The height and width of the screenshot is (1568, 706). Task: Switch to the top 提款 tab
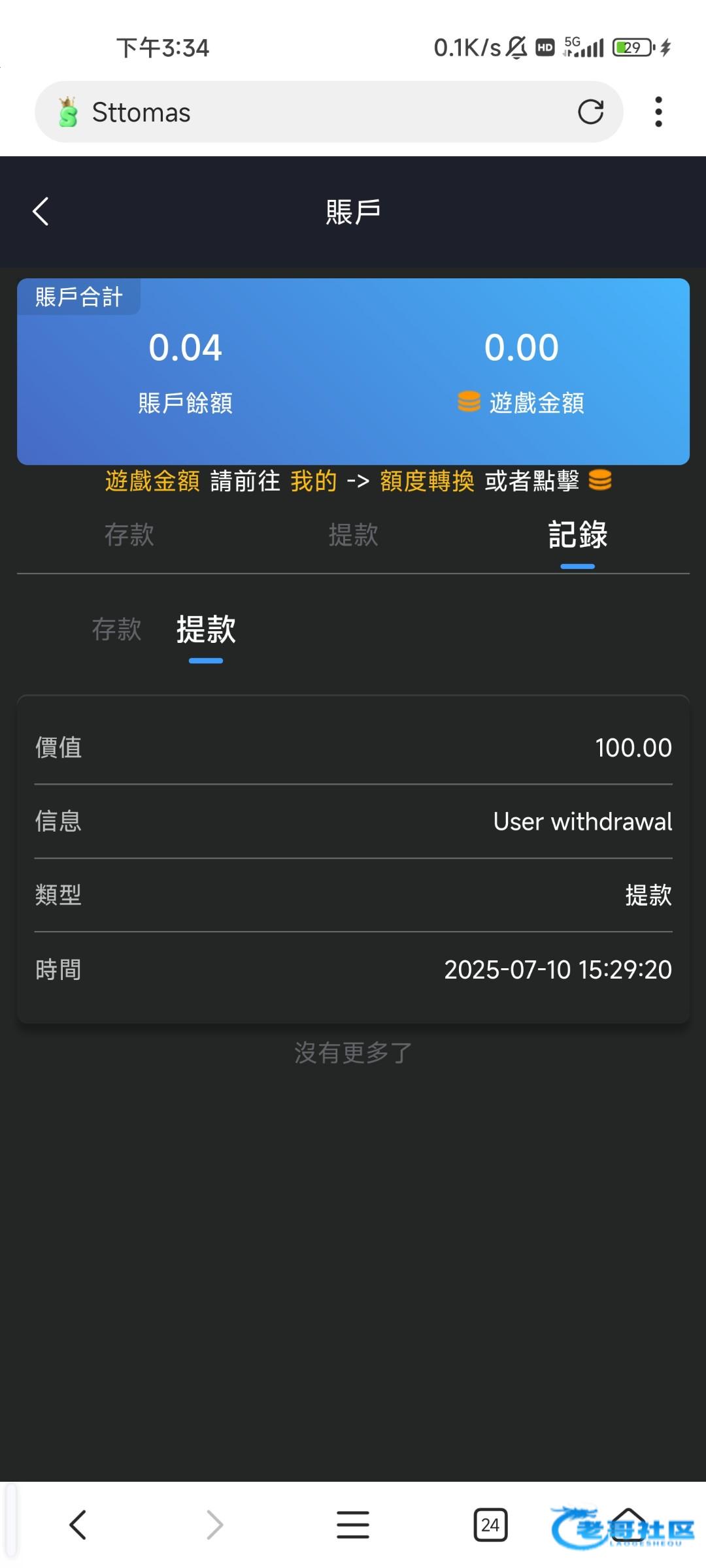pos(353,534)
